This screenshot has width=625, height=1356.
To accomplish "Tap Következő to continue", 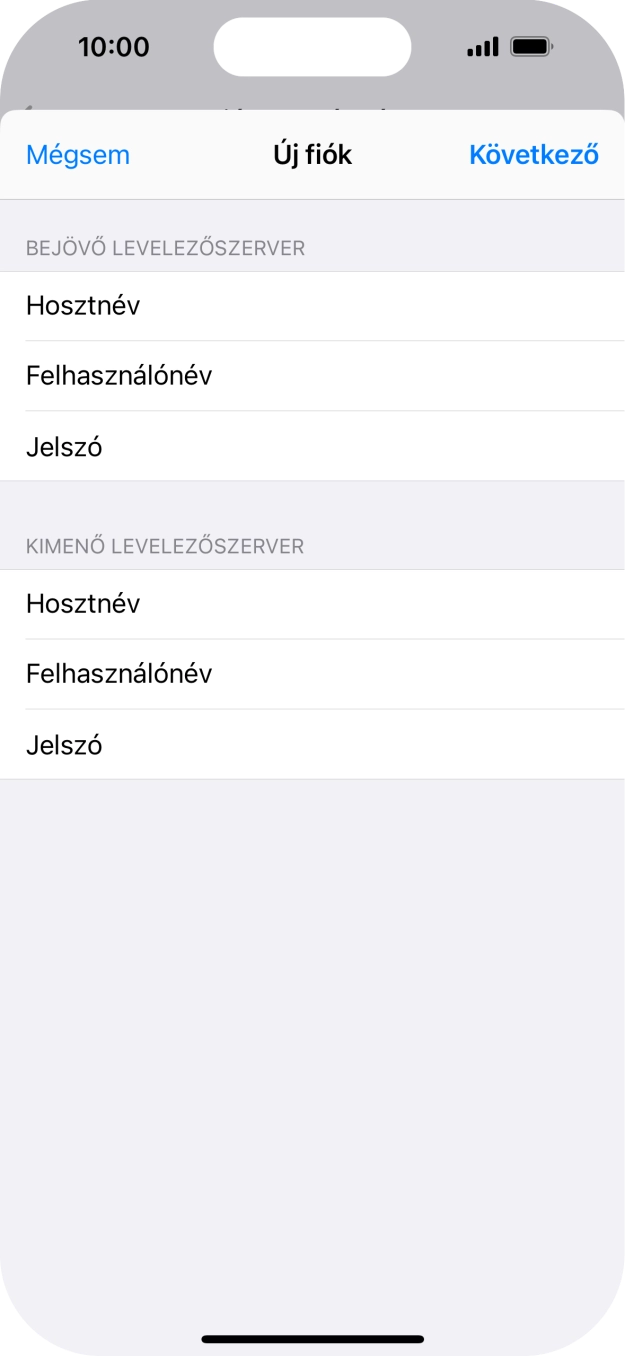I will [533, 155].
